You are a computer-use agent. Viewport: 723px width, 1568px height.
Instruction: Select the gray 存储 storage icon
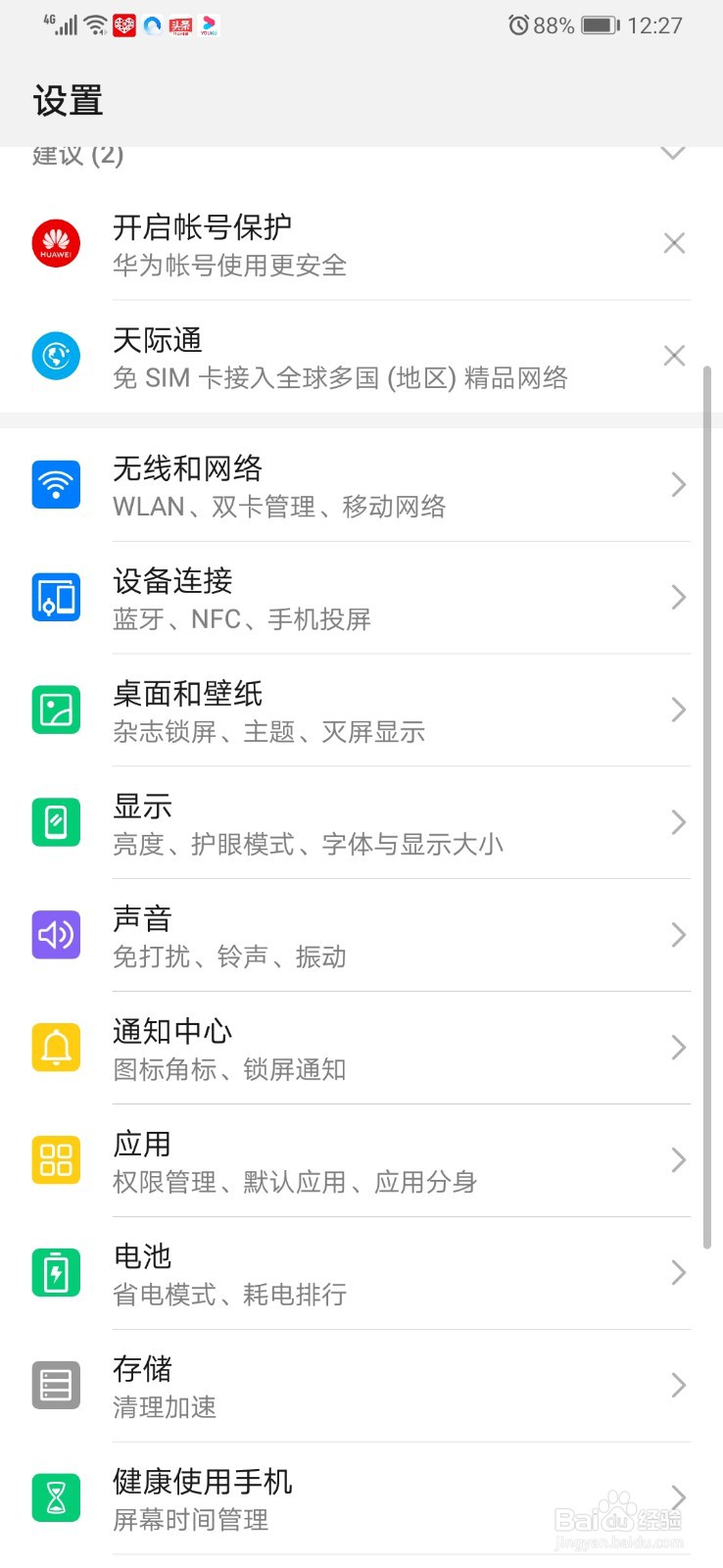[55, 1385]
